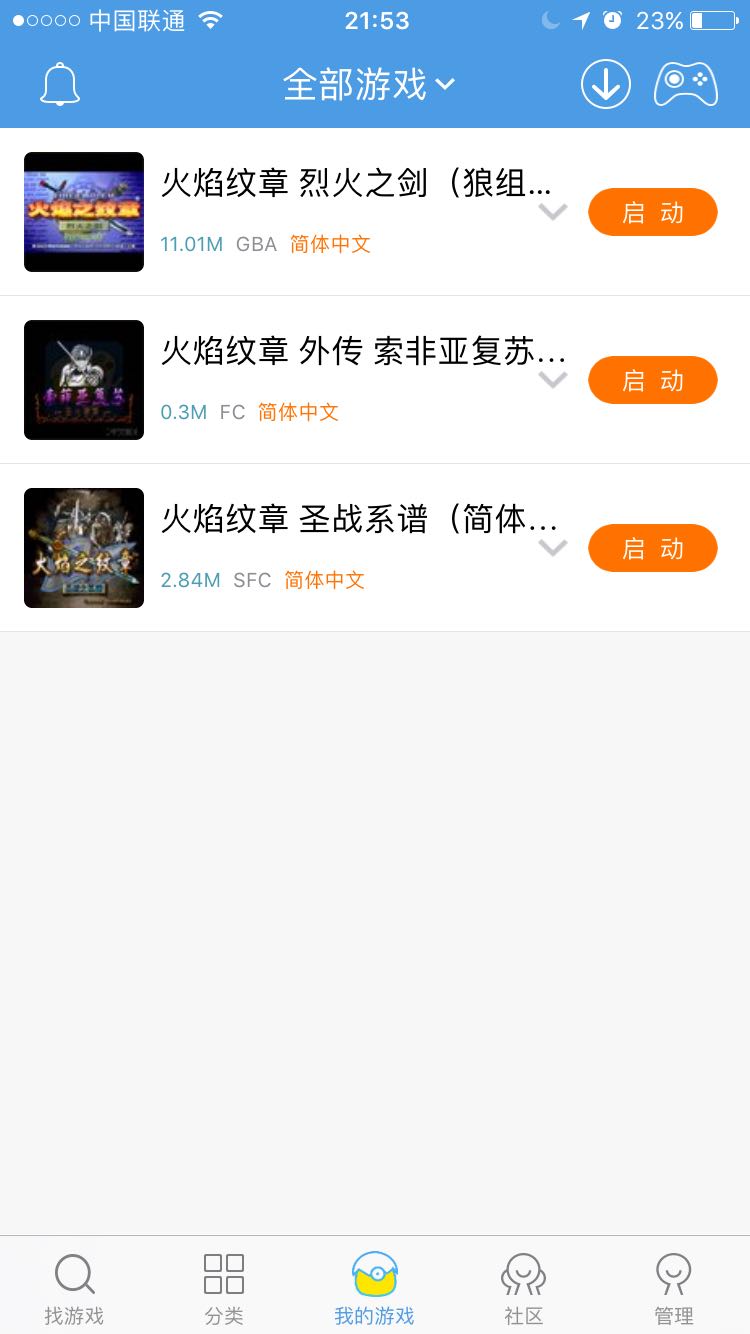Expand options for 火焰纹章 圣战系谱
The height and width of the screenshot is (1334, 750).
[x=553, y=548]
